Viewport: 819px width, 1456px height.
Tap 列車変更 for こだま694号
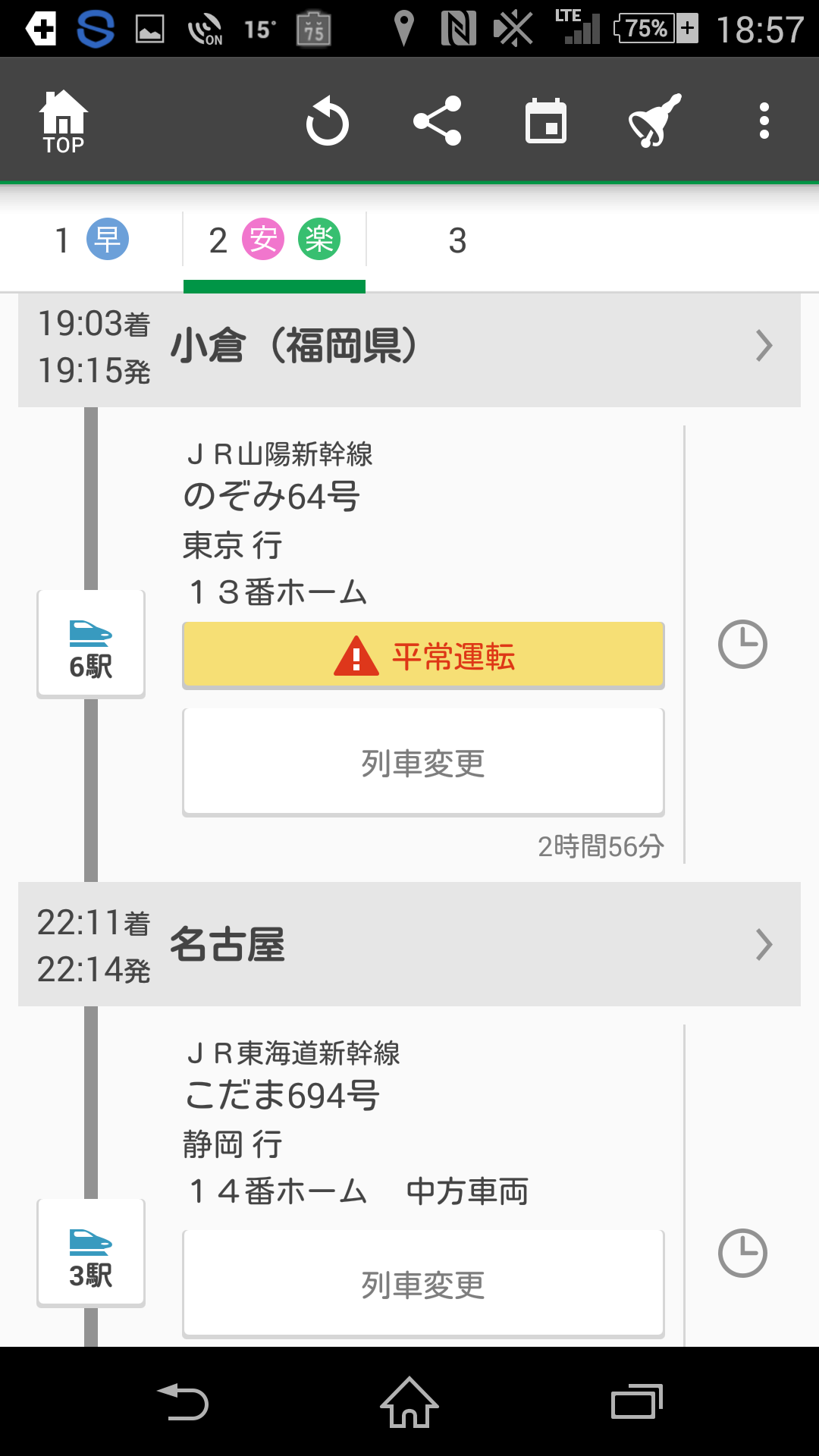click(423, 1284)
